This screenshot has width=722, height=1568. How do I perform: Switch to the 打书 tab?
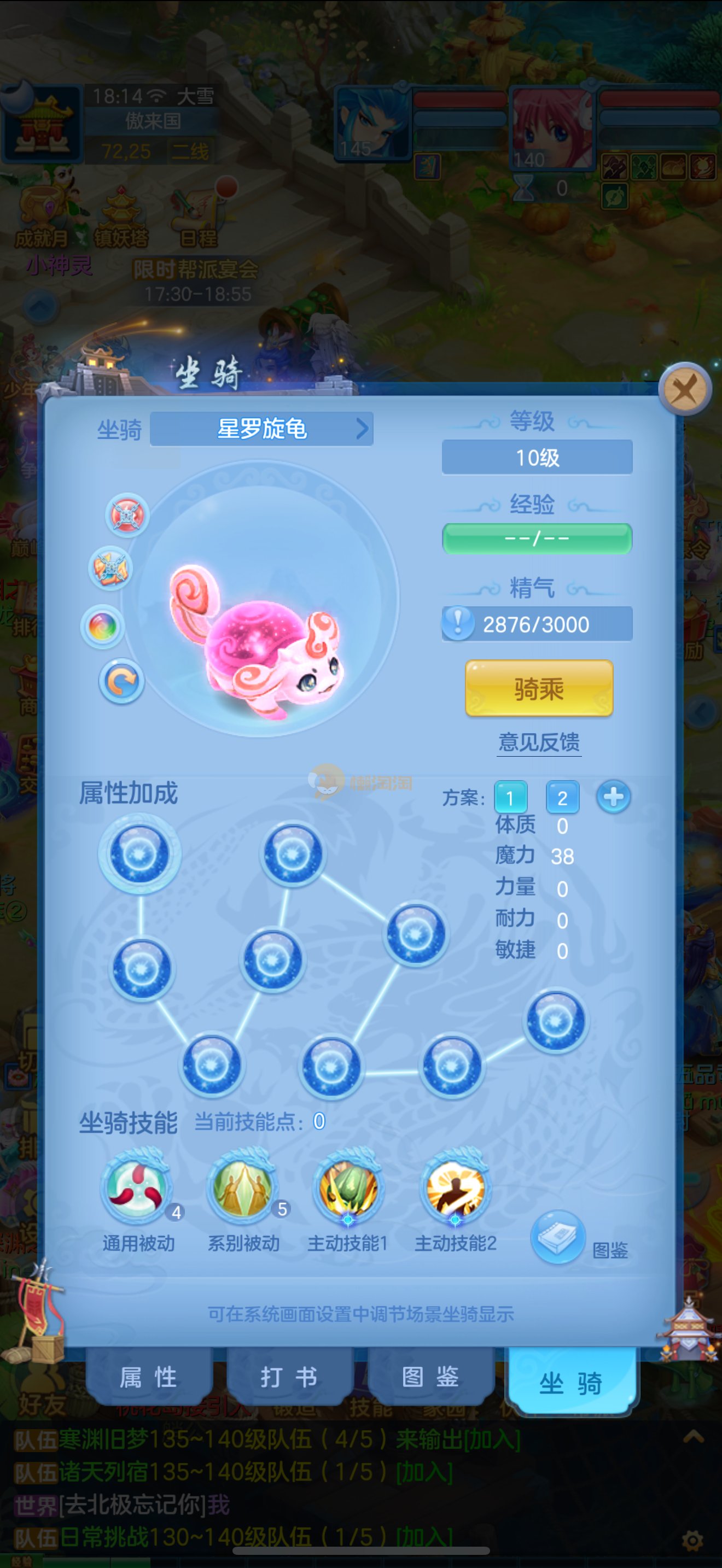(289, 1377)
